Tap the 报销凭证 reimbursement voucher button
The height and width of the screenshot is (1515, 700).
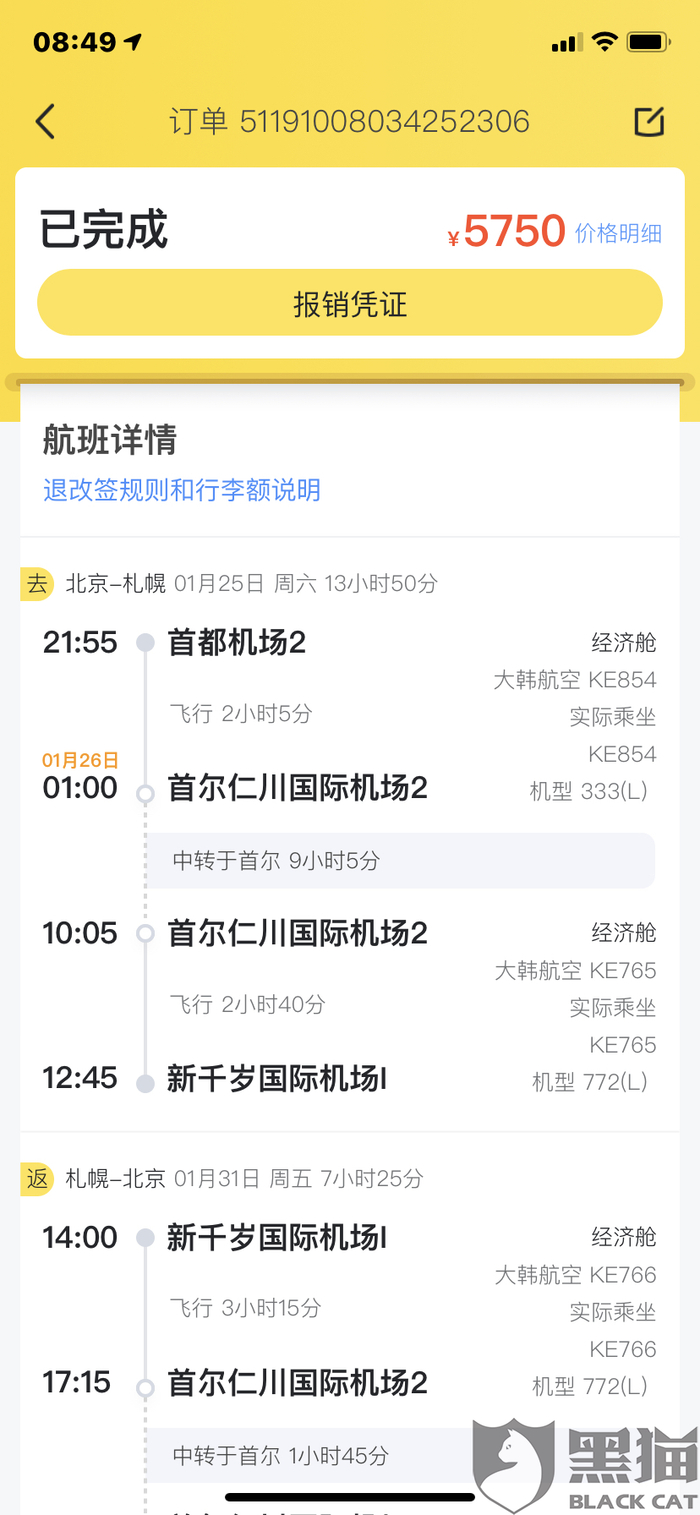coord(350,303)
